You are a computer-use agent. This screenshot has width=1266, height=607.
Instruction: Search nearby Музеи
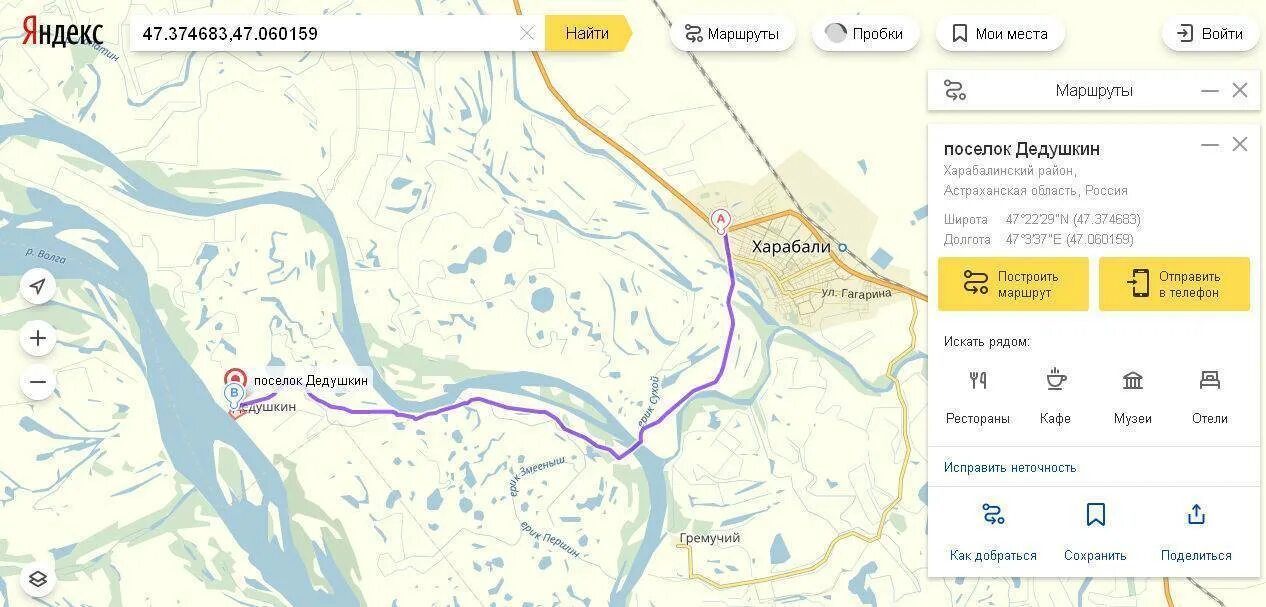click(1133, 396)
